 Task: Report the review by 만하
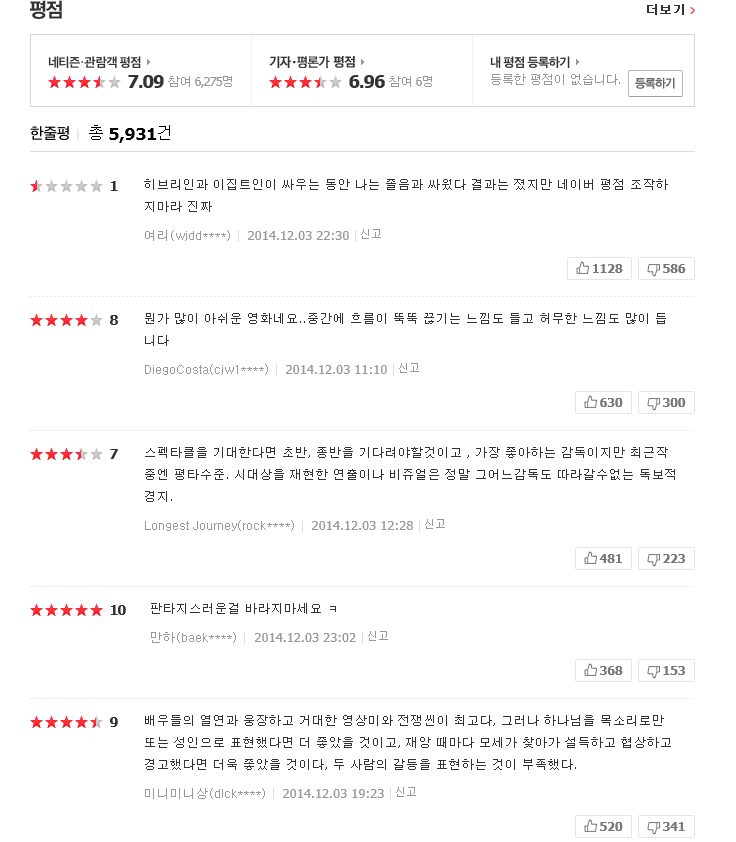(x=378, y=636)
